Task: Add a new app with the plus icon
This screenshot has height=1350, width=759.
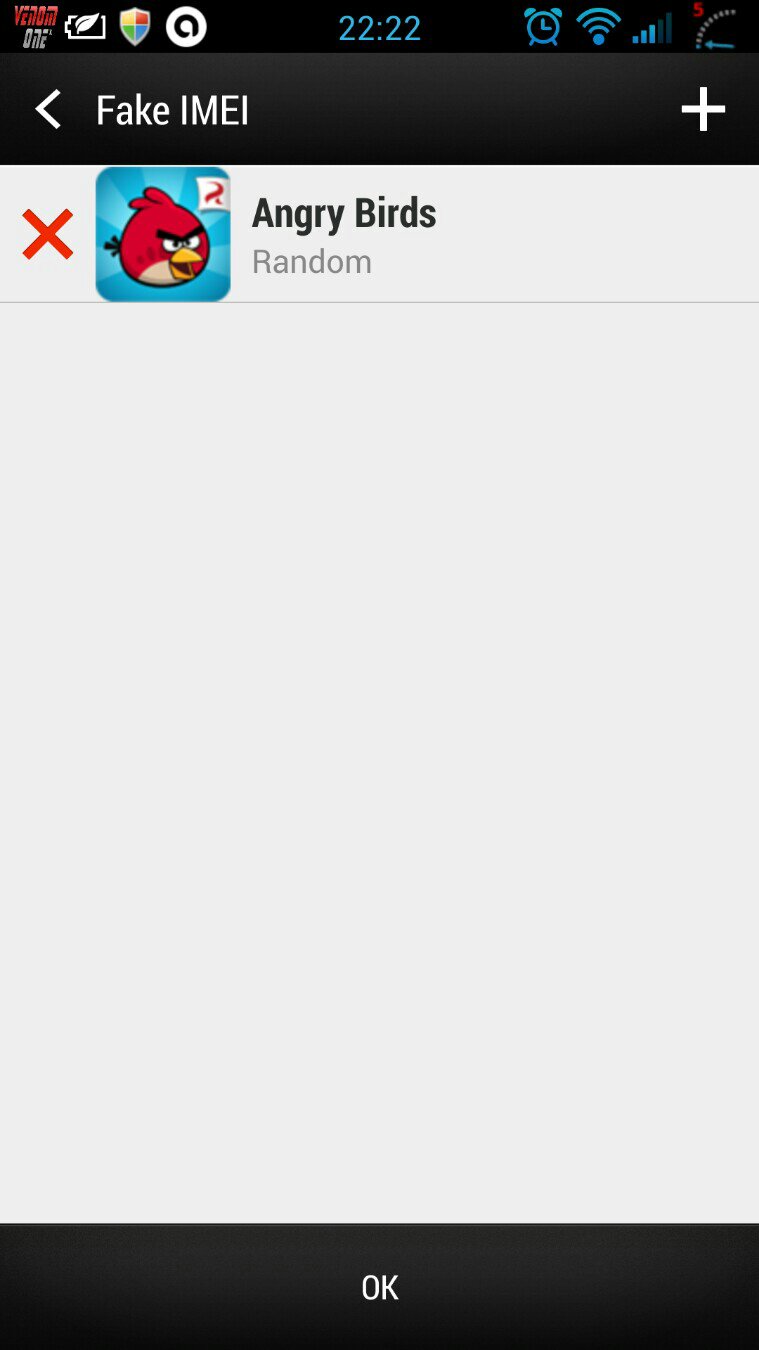Action: coord(703,109)
